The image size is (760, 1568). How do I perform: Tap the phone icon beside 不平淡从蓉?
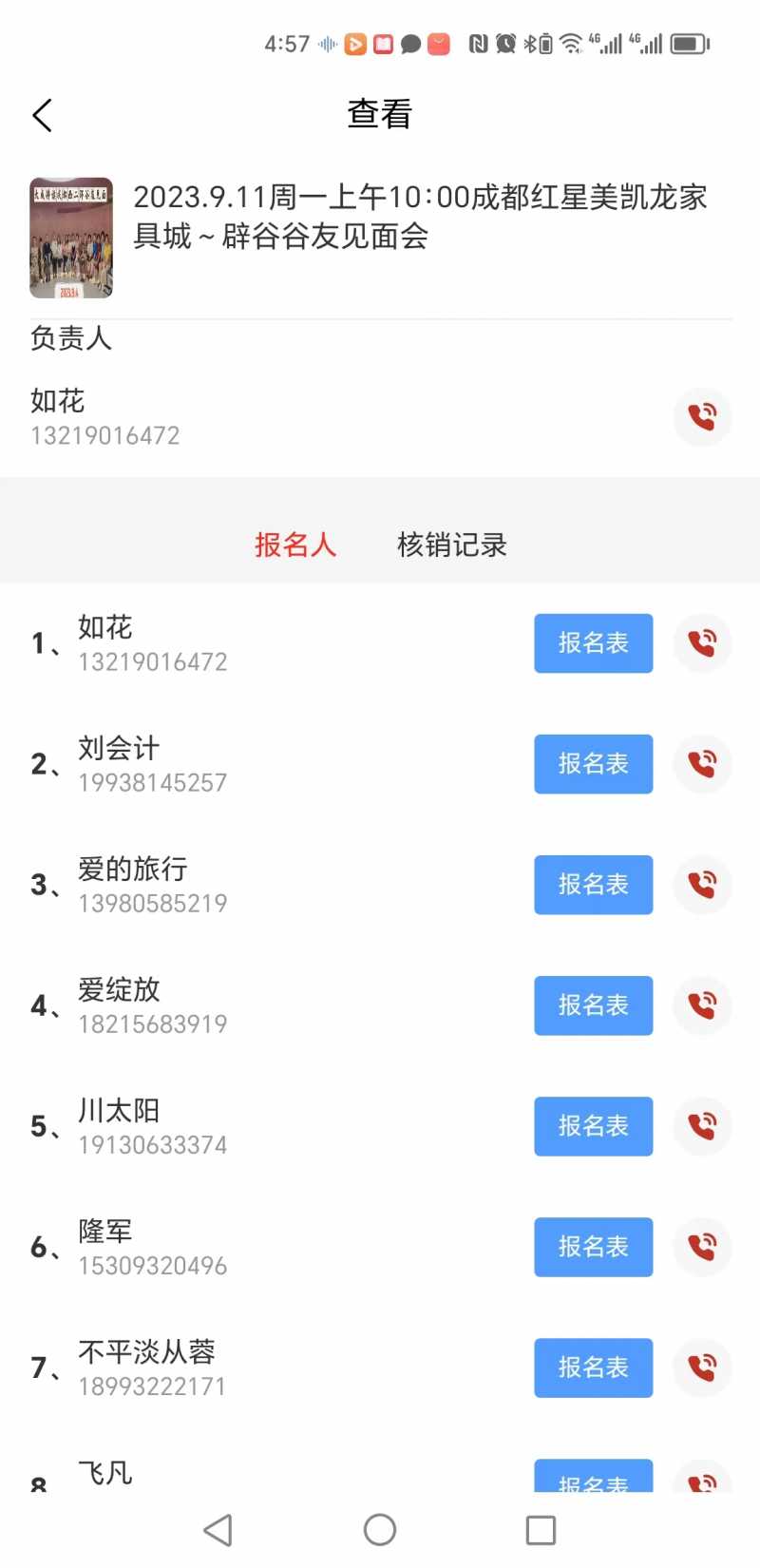pos(702,1367)
